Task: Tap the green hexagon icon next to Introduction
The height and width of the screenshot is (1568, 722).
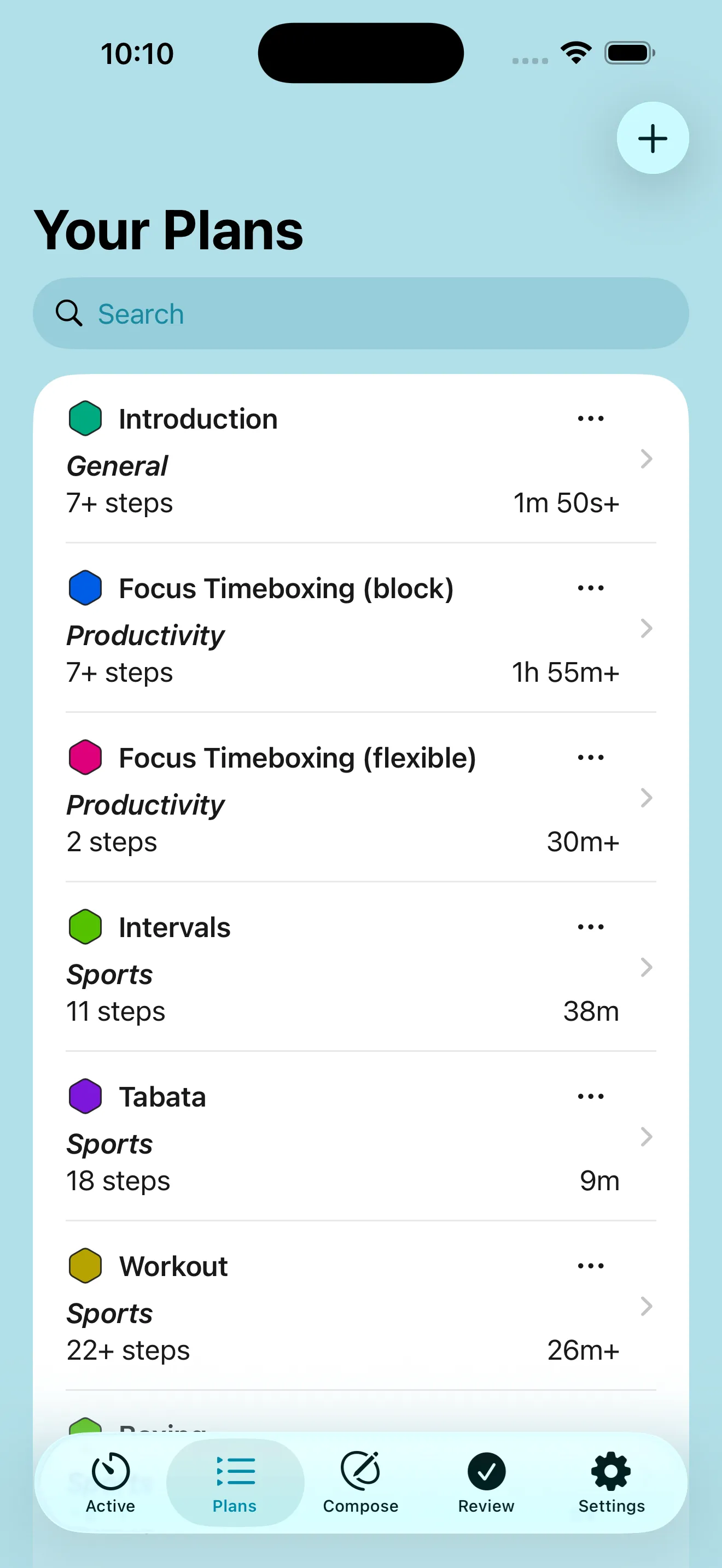Action: point(86,418)
